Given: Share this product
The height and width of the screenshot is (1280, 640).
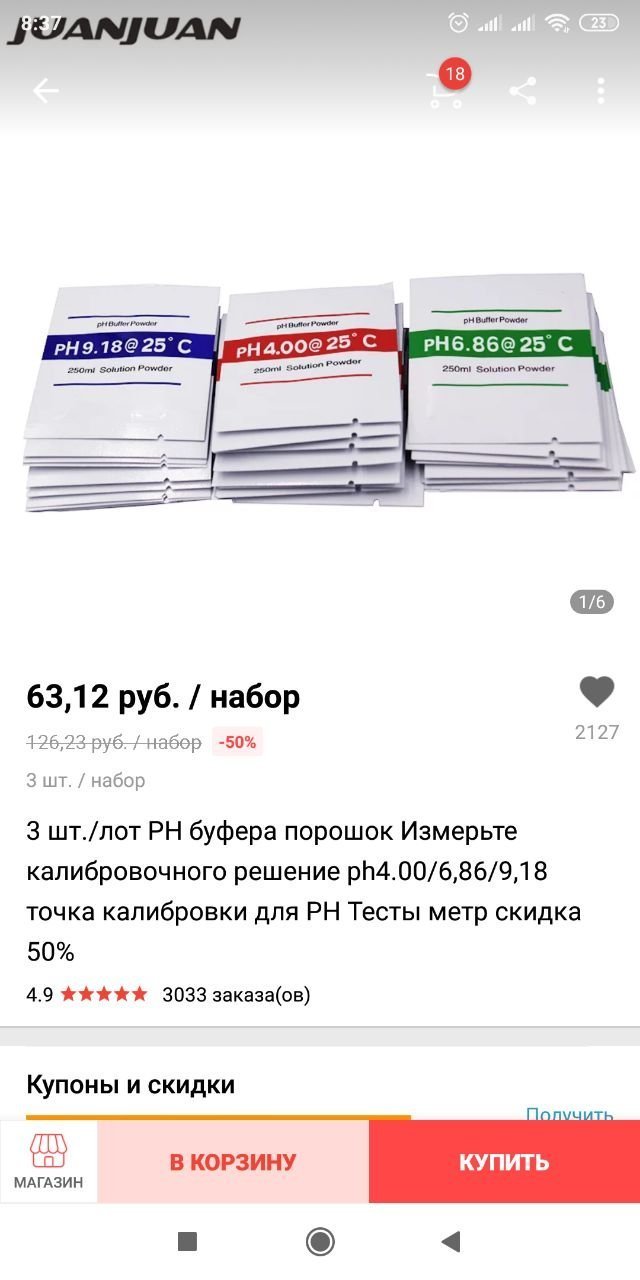Looking at the screenshot, I should (522, 91).
